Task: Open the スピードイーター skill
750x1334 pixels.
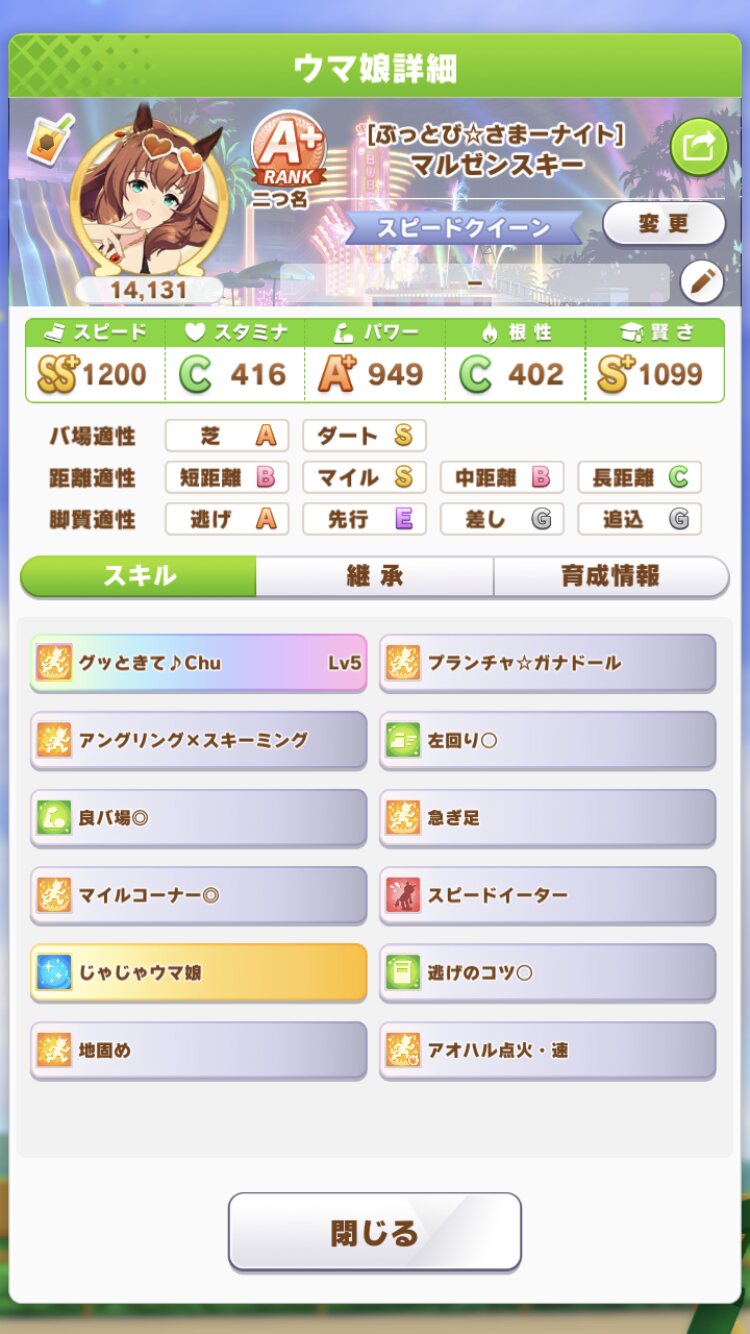Action: 547,895
